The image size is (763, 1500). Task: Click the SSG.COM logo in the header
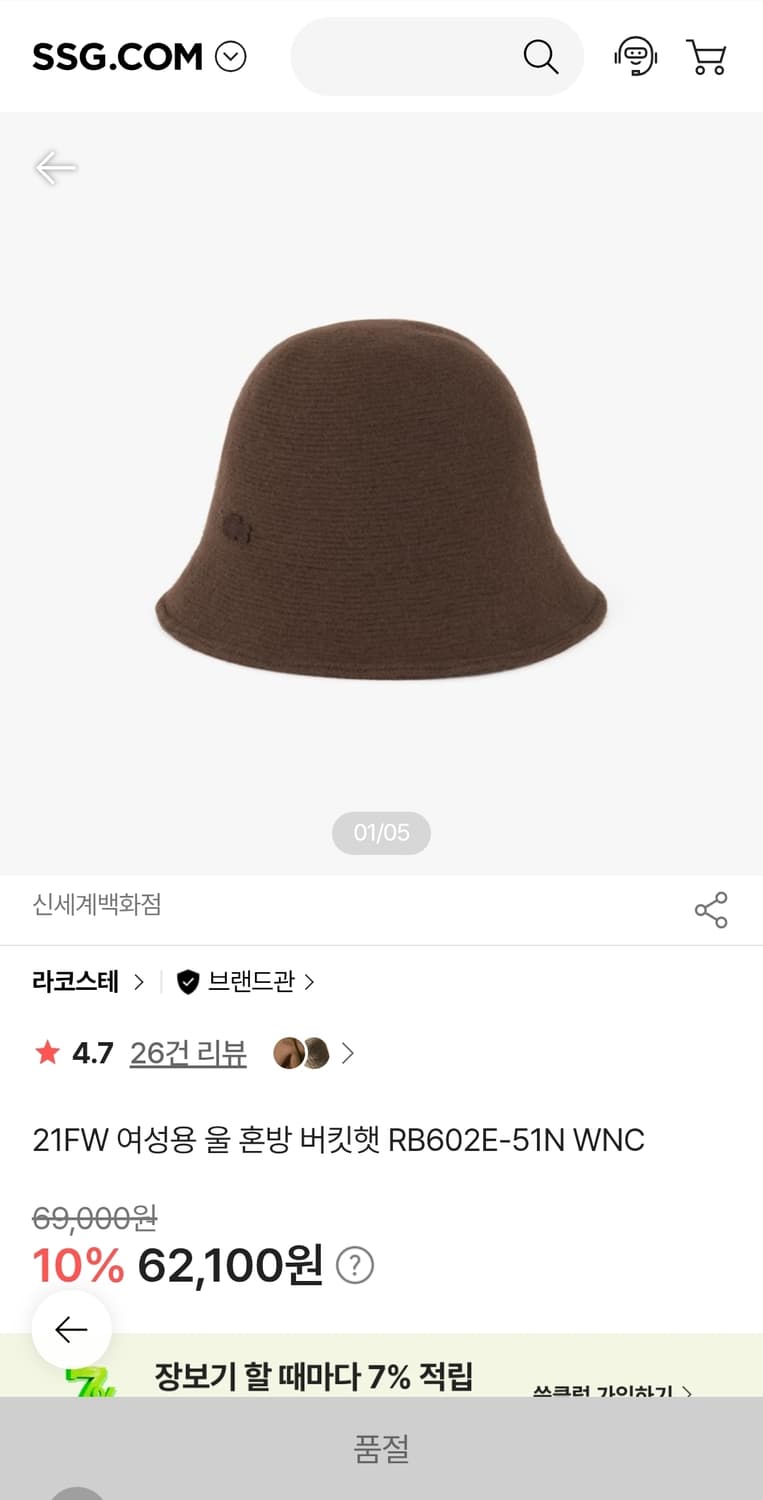click(113, 56)
